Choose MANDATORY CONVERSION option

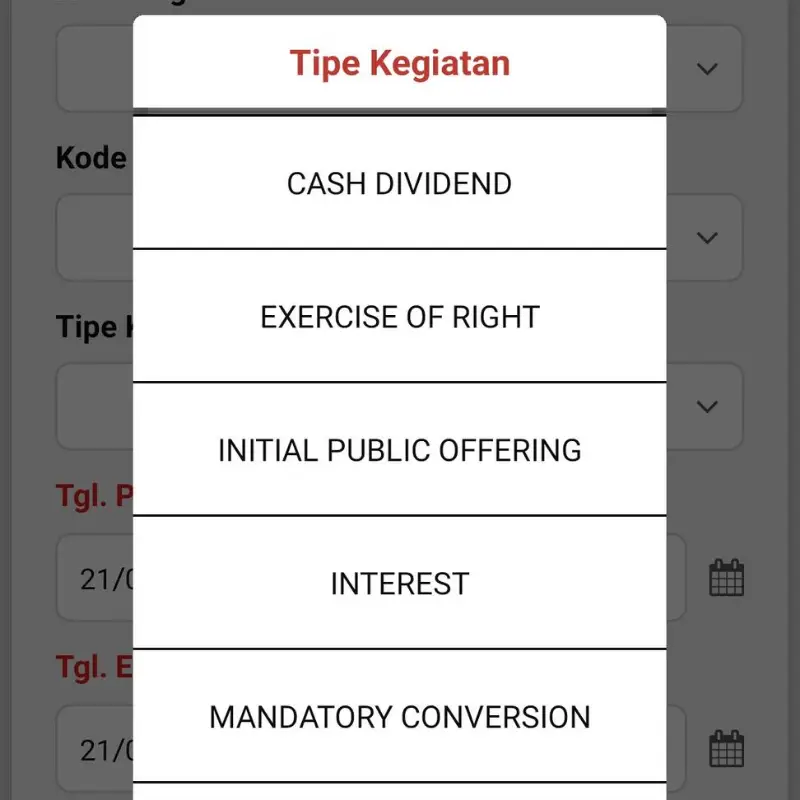point(399,716)
